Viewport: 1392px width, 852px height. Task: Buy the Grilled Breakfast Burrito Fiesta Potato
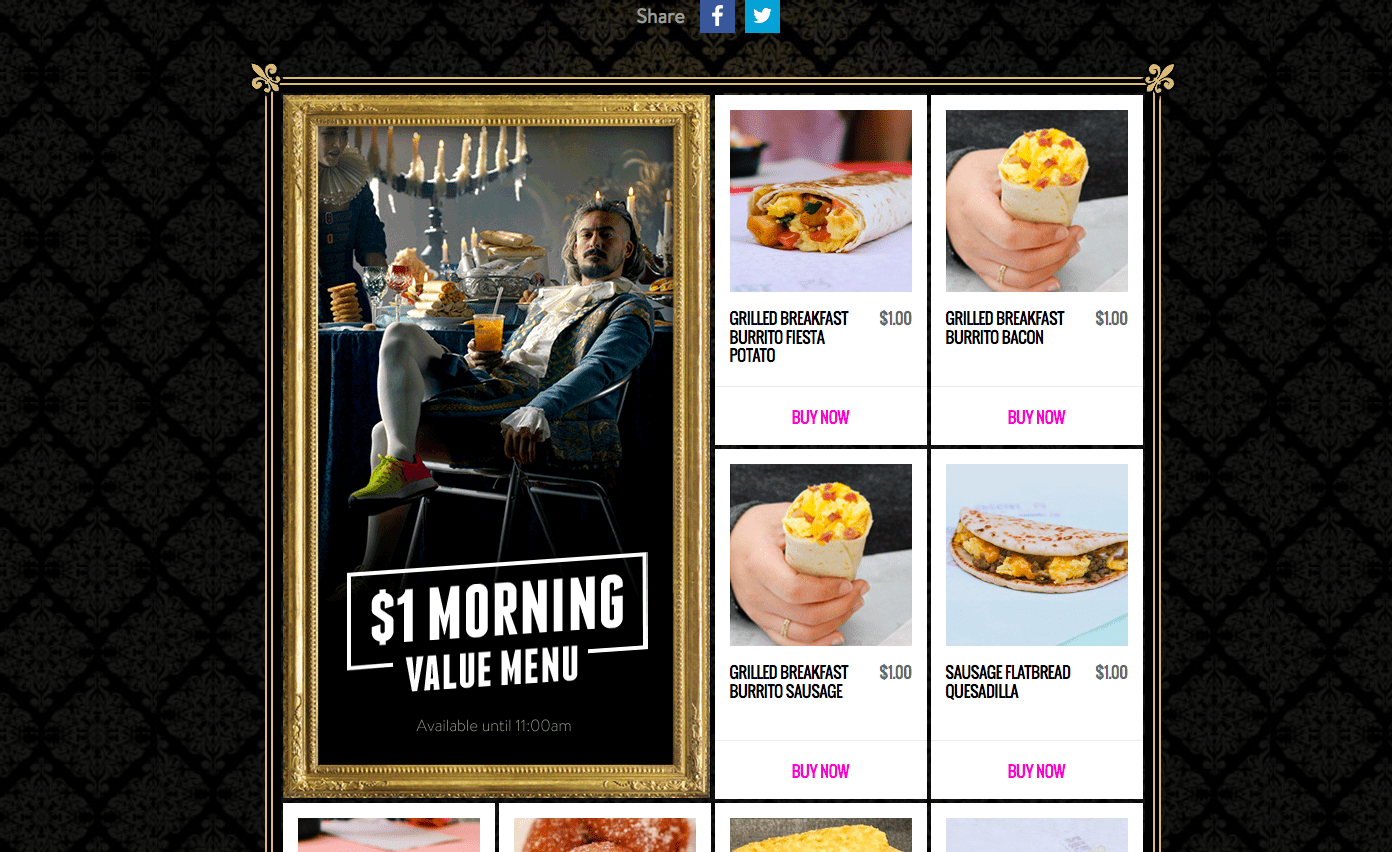pyautogui.click(x=820, y=417)
